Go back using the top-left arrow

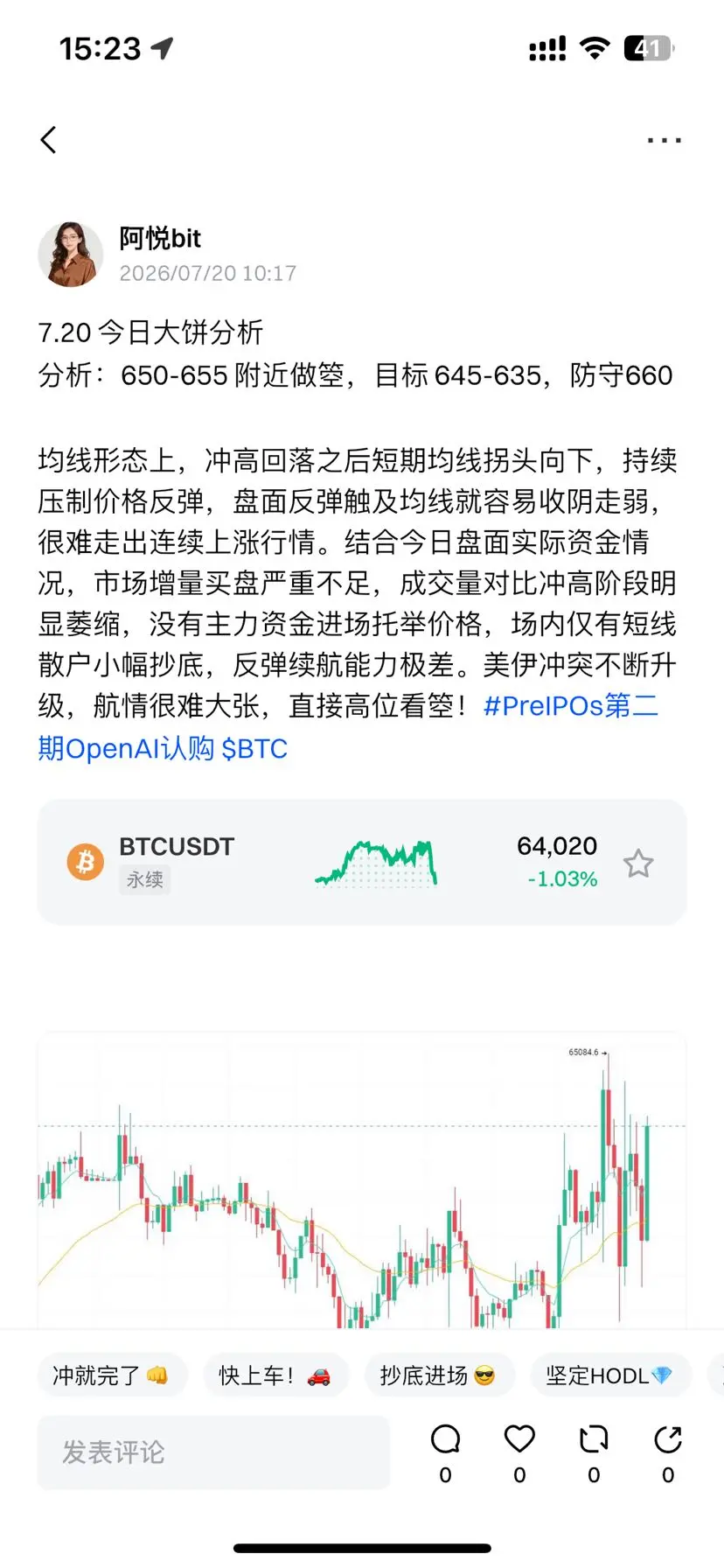point(49,140)
